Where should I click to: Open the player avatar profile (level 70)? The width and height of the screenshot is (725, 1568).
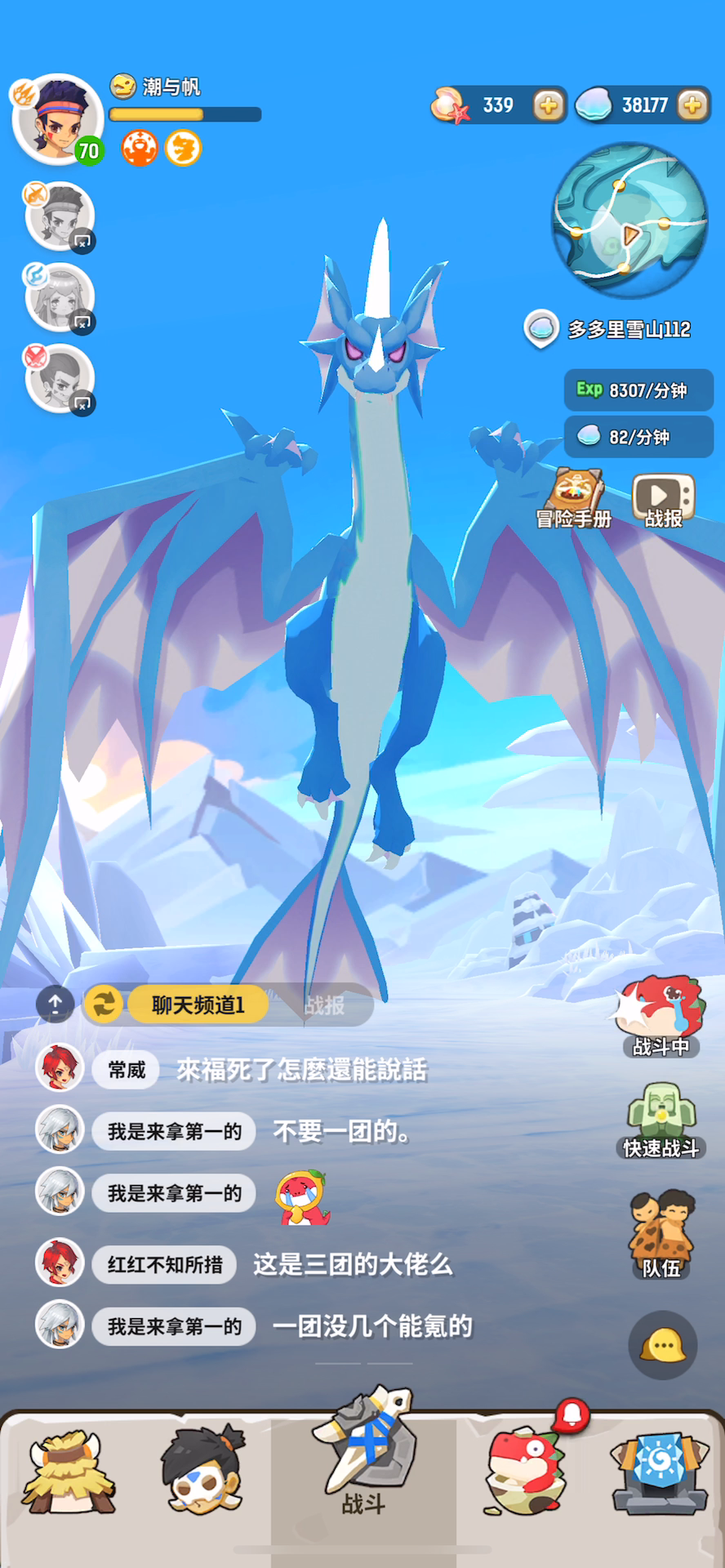pyautogui.click(x=57, y=119)
